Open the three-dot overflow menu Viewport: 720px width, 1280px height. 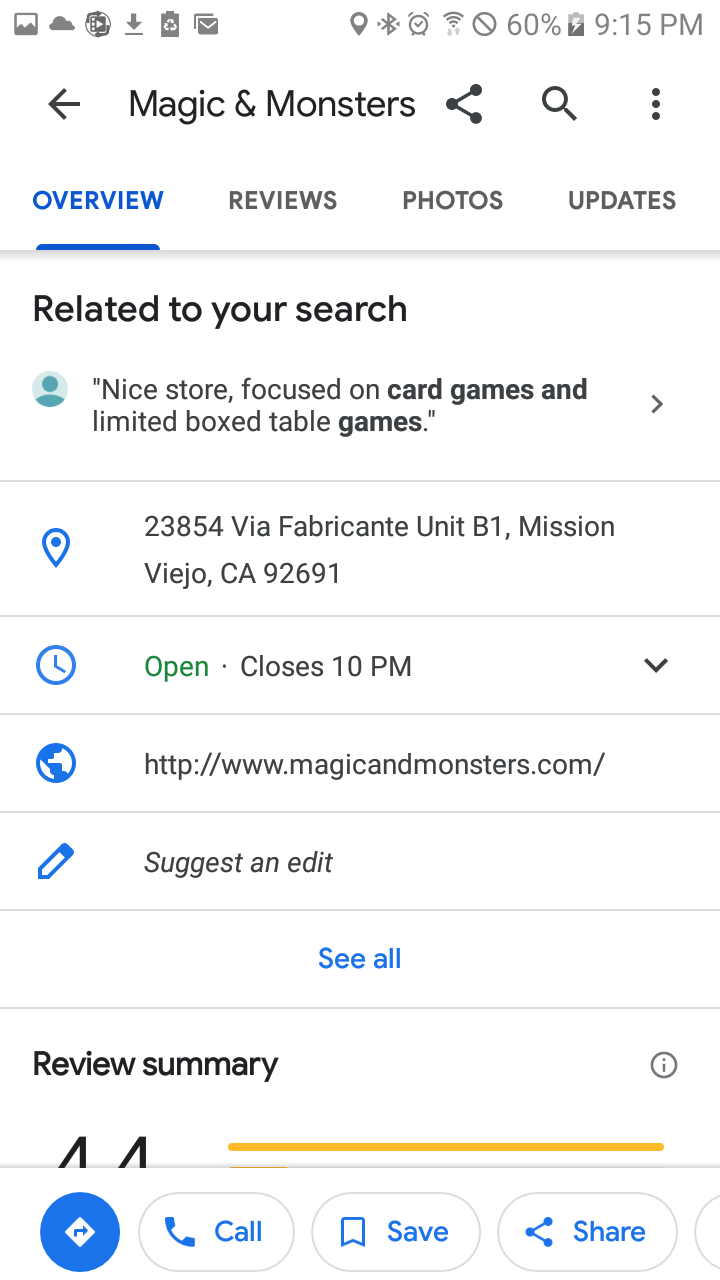[656, 104]
